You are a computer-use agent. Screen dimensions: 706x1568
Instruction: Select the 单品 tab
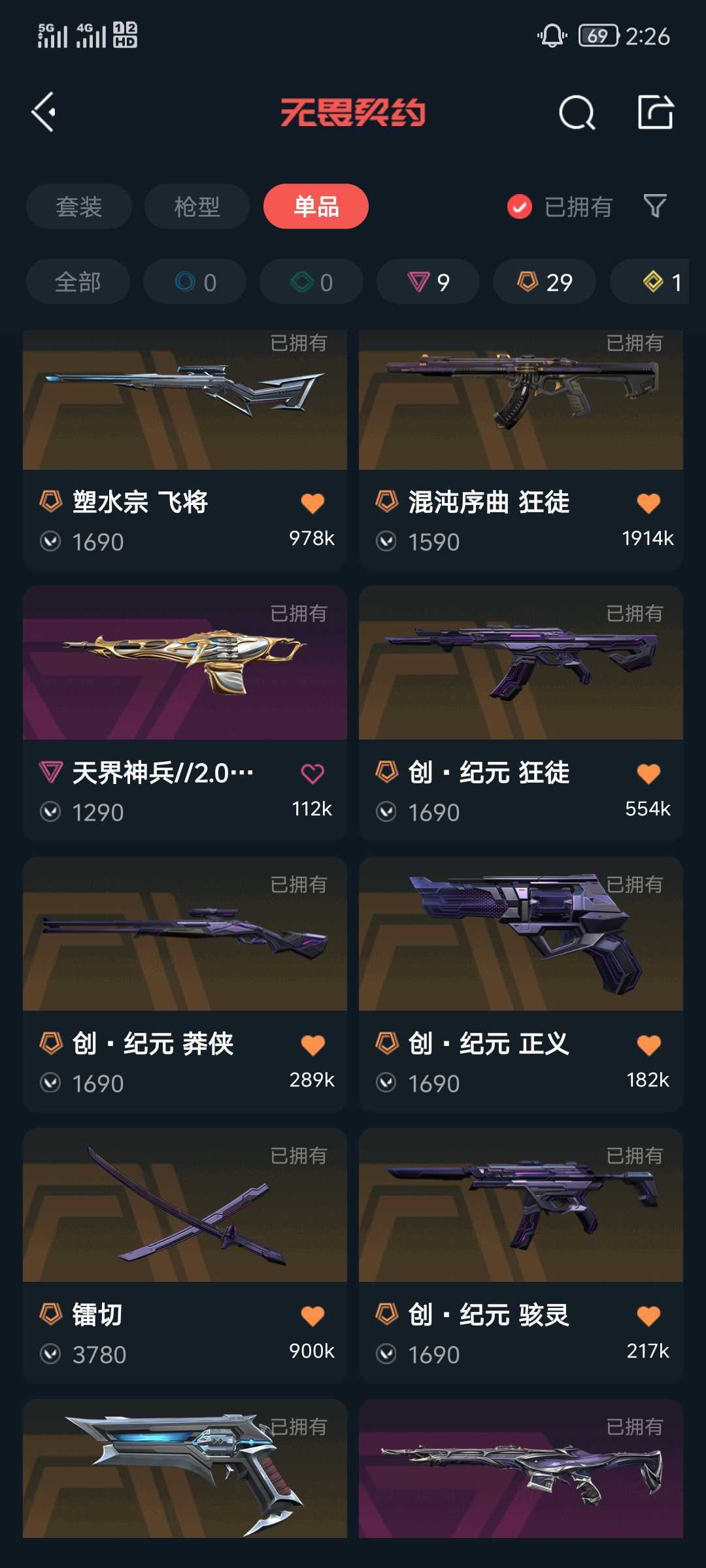click(x=316, y=206)
